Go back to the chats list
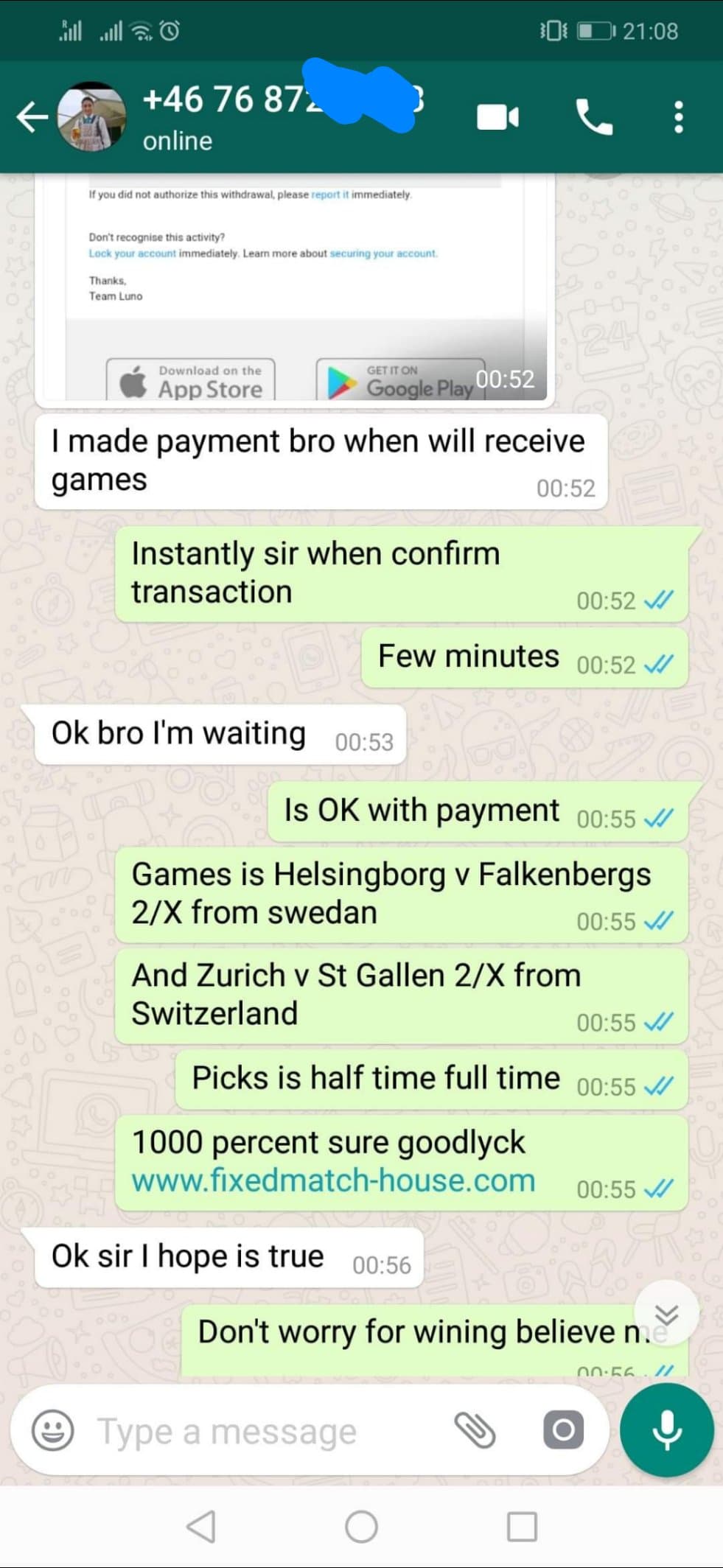The height and width of the screenshot is (1568, 723). pyautogui.click(x=32, y=116)
